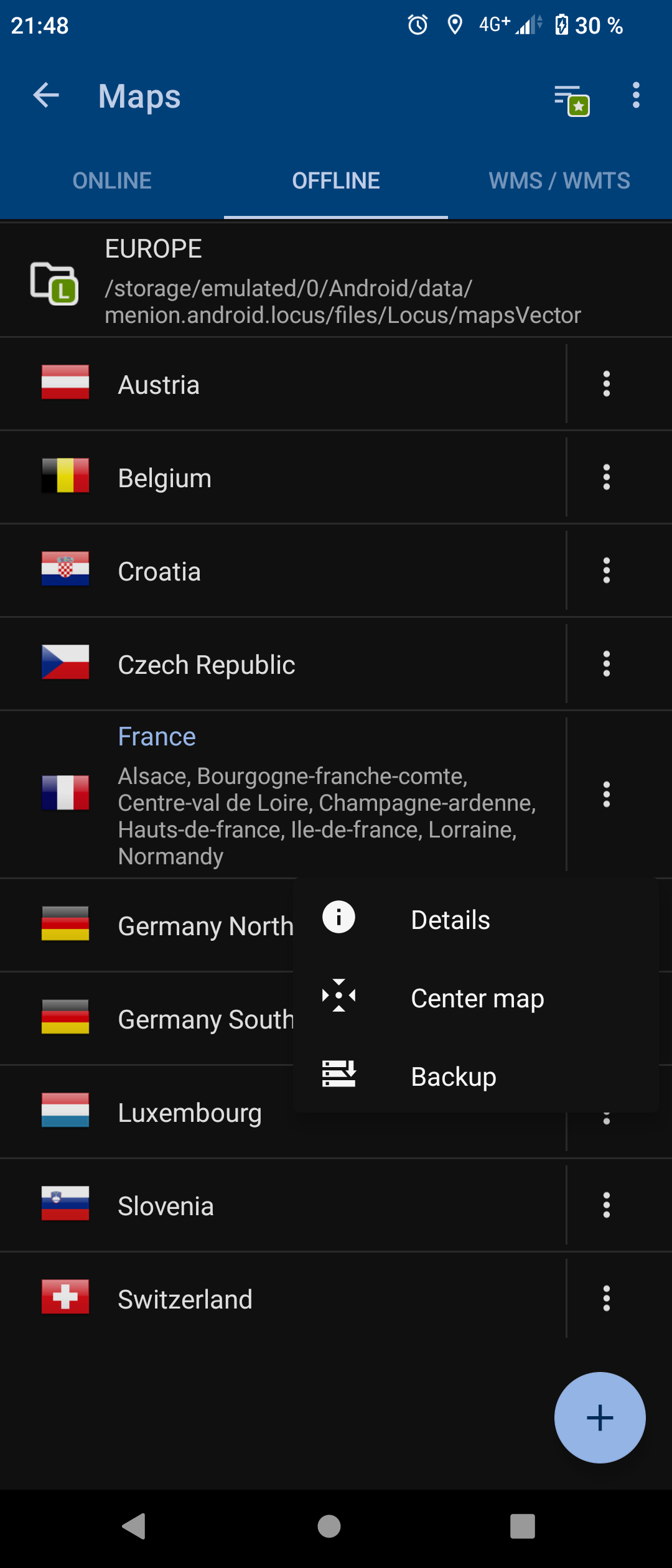The width and height of the screenshot is (672, 1568).
Task: Open the top-right overflow menu
Action: (x=635, y=96)
